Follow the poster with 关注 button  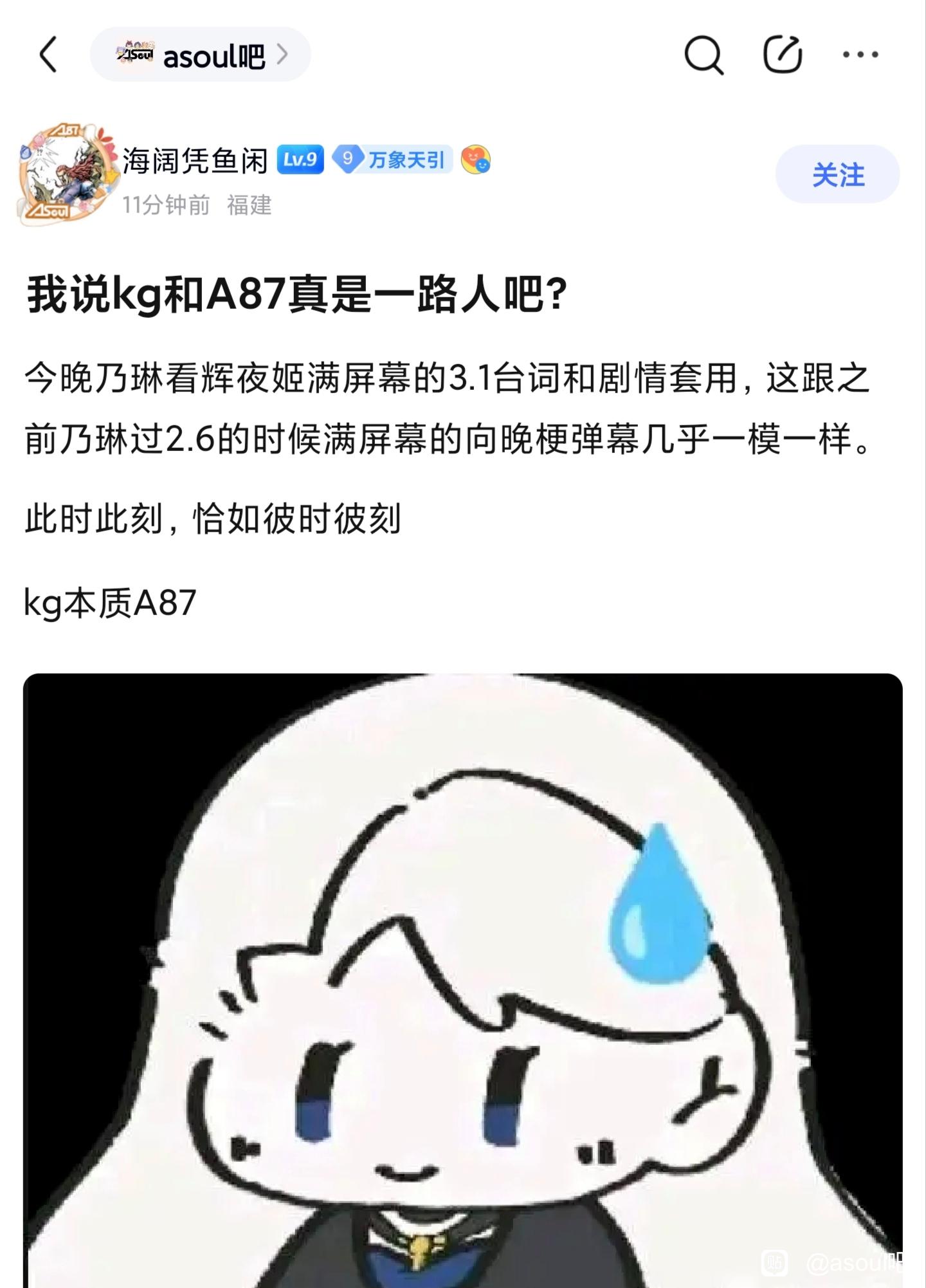(837, 174)
